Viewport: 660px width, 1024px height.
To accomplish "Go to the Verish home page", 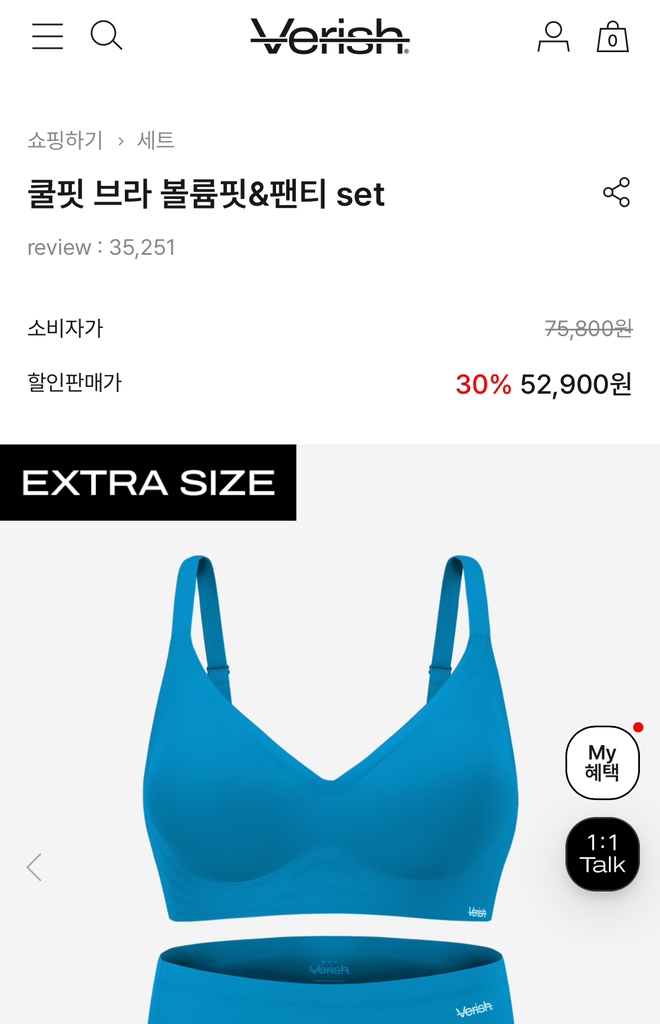I will (x=329, y=37).
